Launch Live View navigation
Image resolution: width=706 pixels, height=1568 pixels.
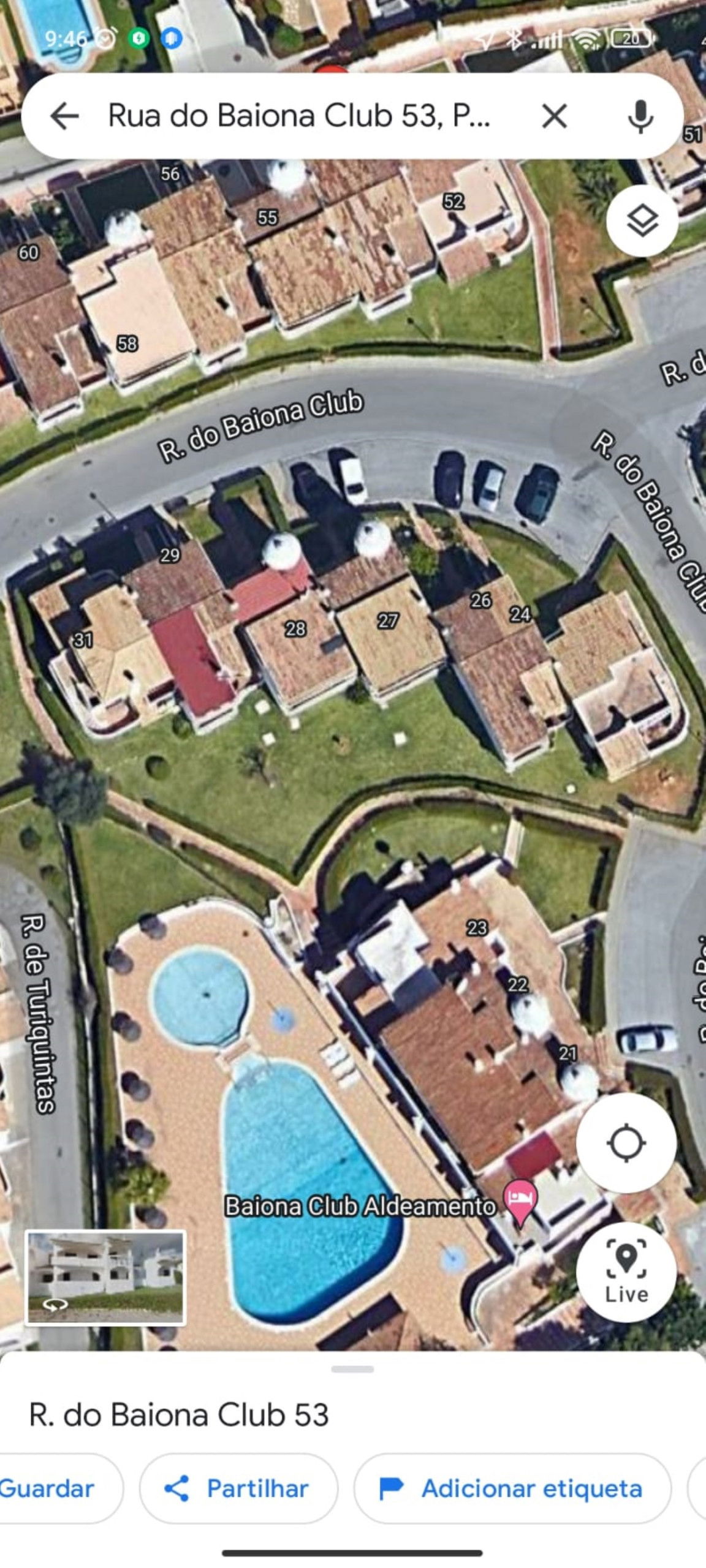point(626,1272)
